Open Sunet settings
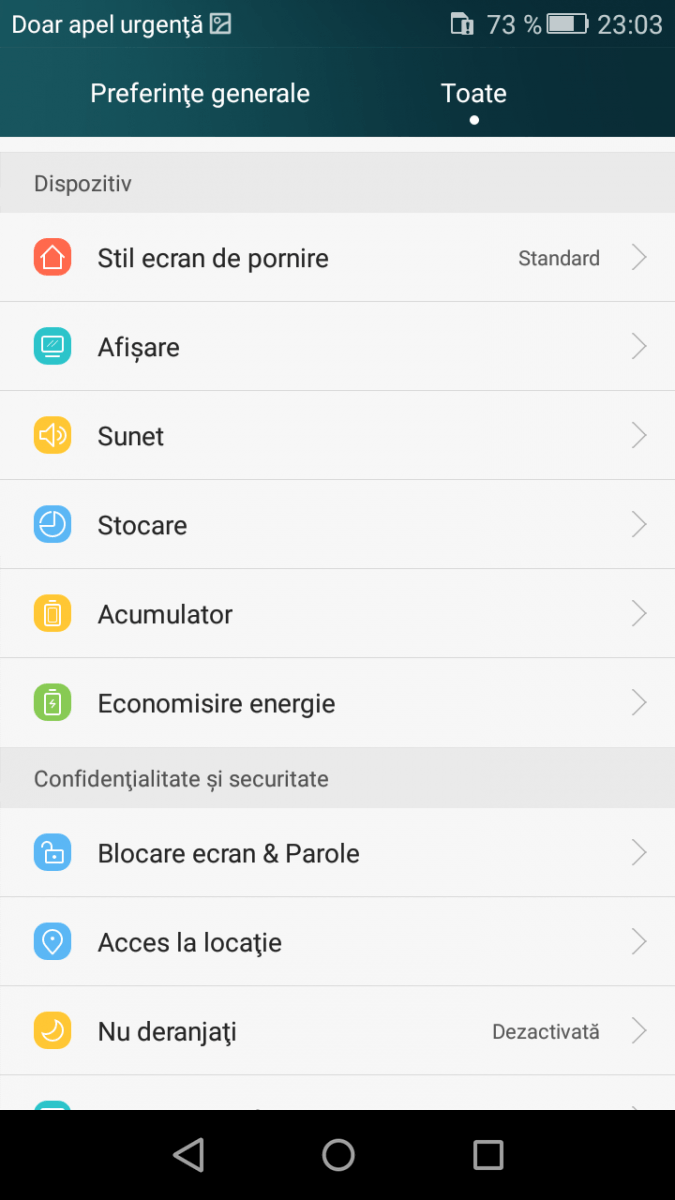 click(337, 436)
